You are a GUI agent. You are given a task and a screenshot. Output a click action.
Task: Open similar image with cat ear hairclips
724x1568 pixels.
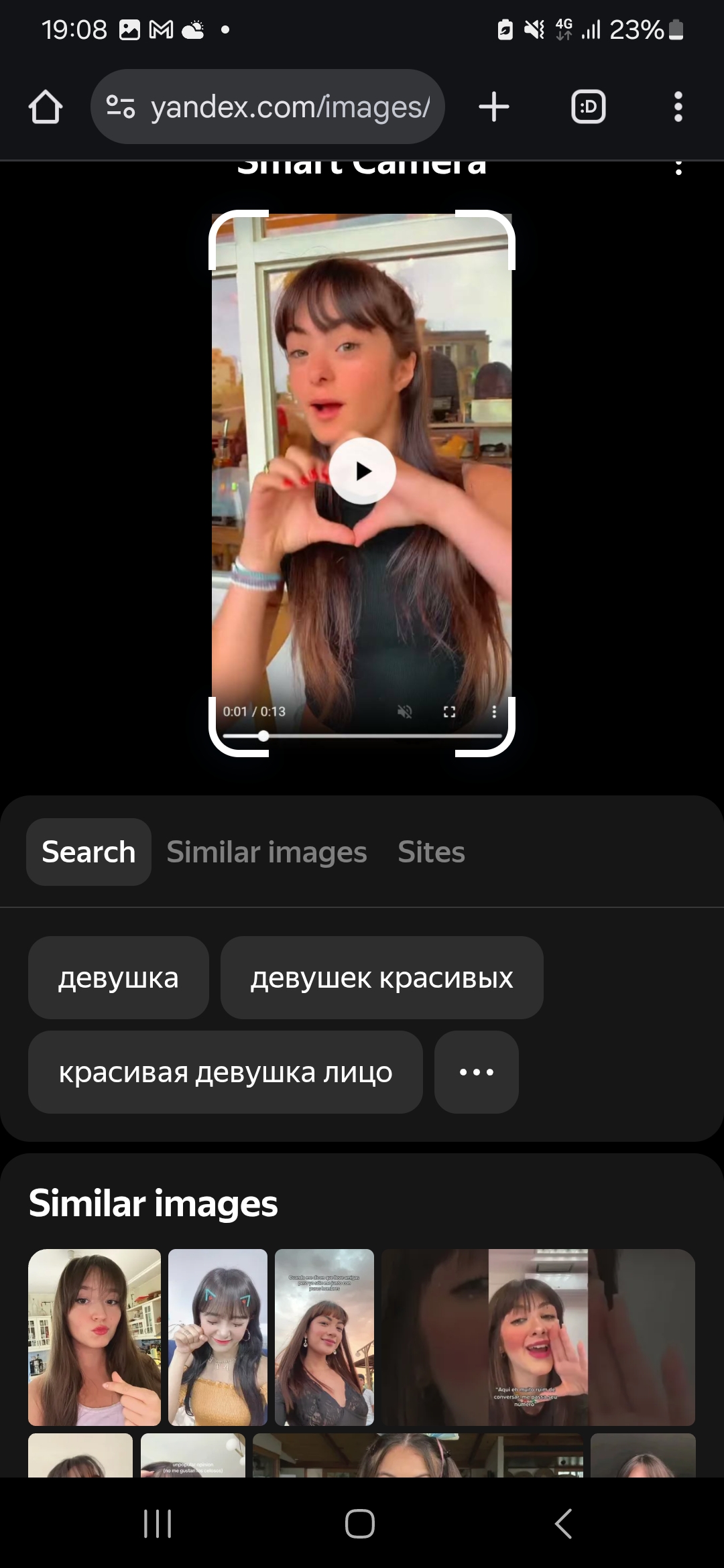pos(218,1337)
